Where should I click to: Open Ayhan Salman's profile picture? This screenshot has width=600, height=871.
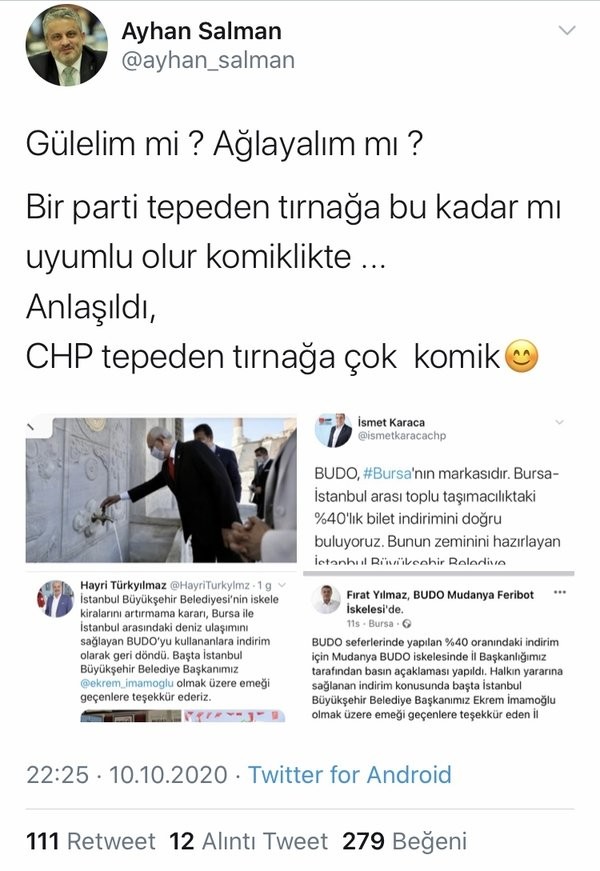pos(67,46)
